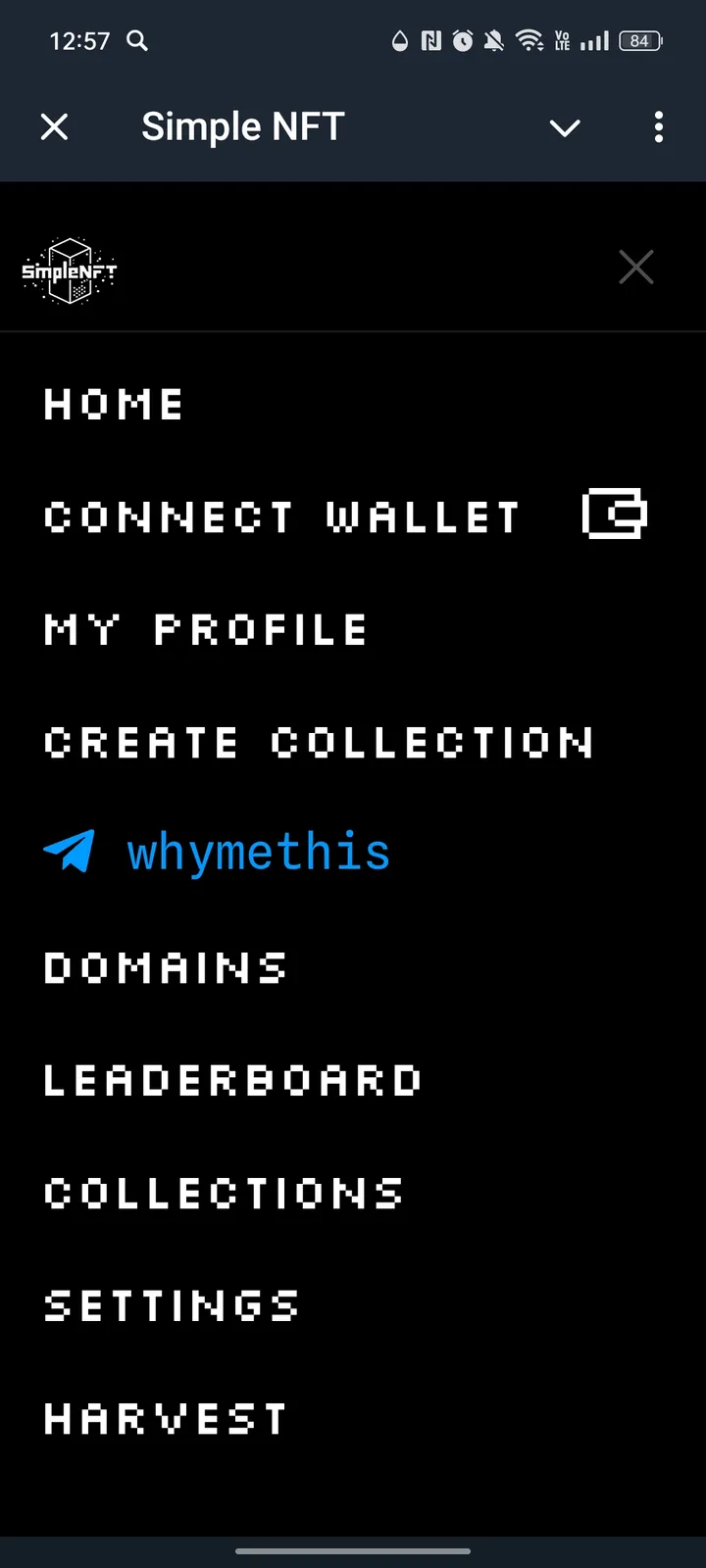Click the muted notification bell icon
This screenshot has height=1568, width=706.
click(x=495, y=41)
